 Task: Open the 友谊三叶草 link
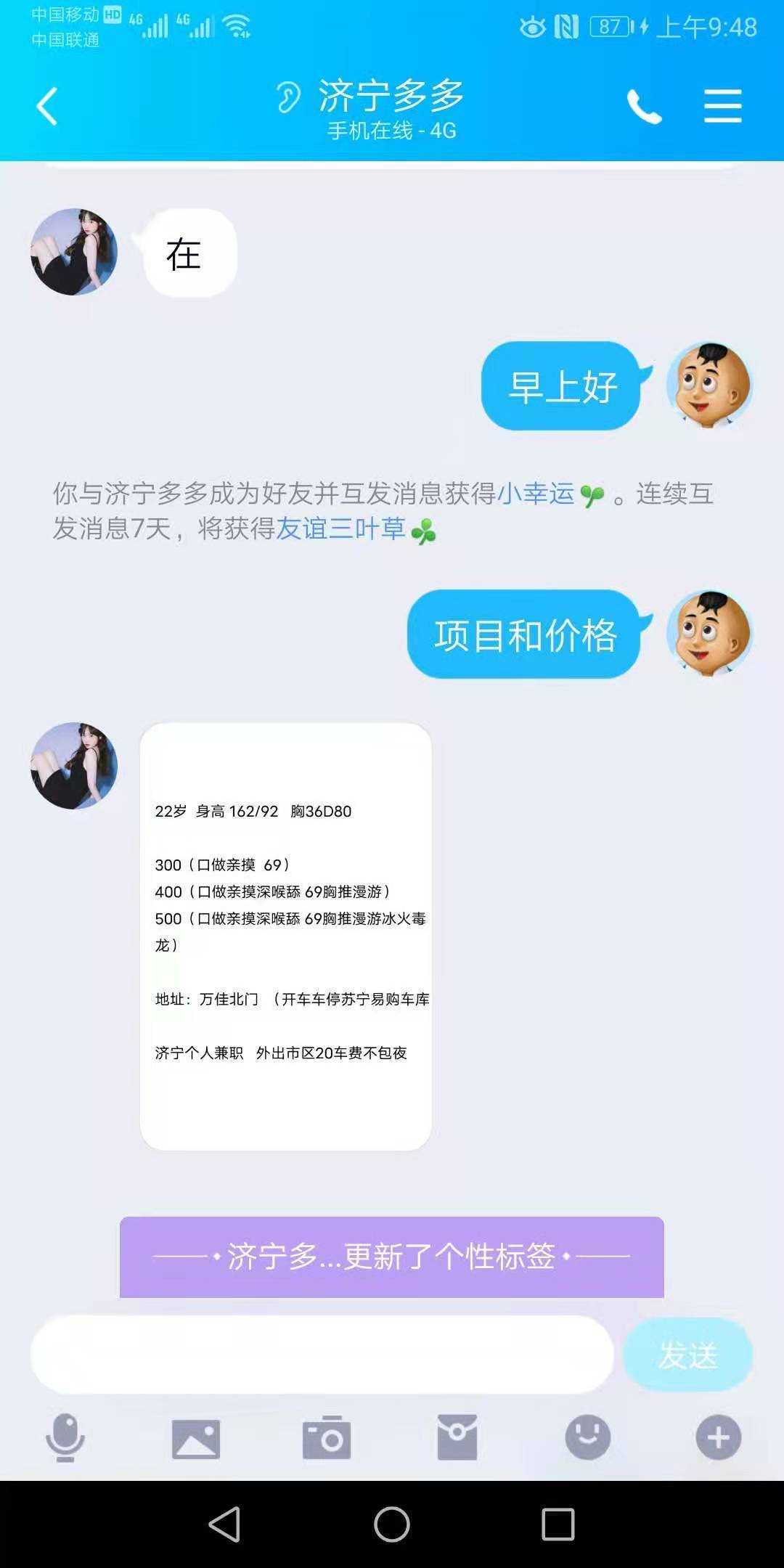[x=340, y=528]
